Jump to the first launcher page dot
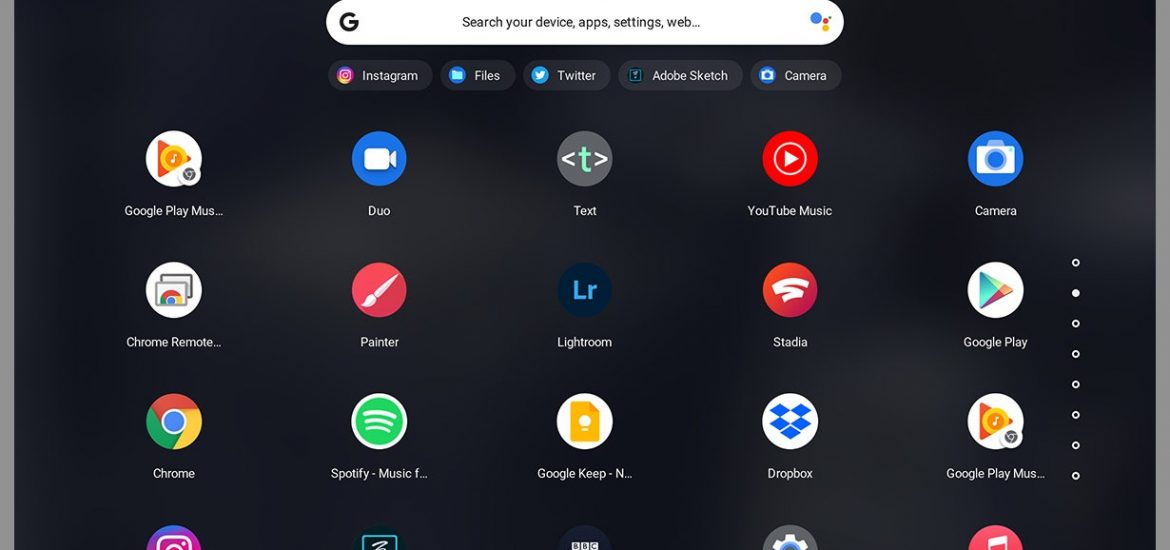 click(x=1076, y=263)
